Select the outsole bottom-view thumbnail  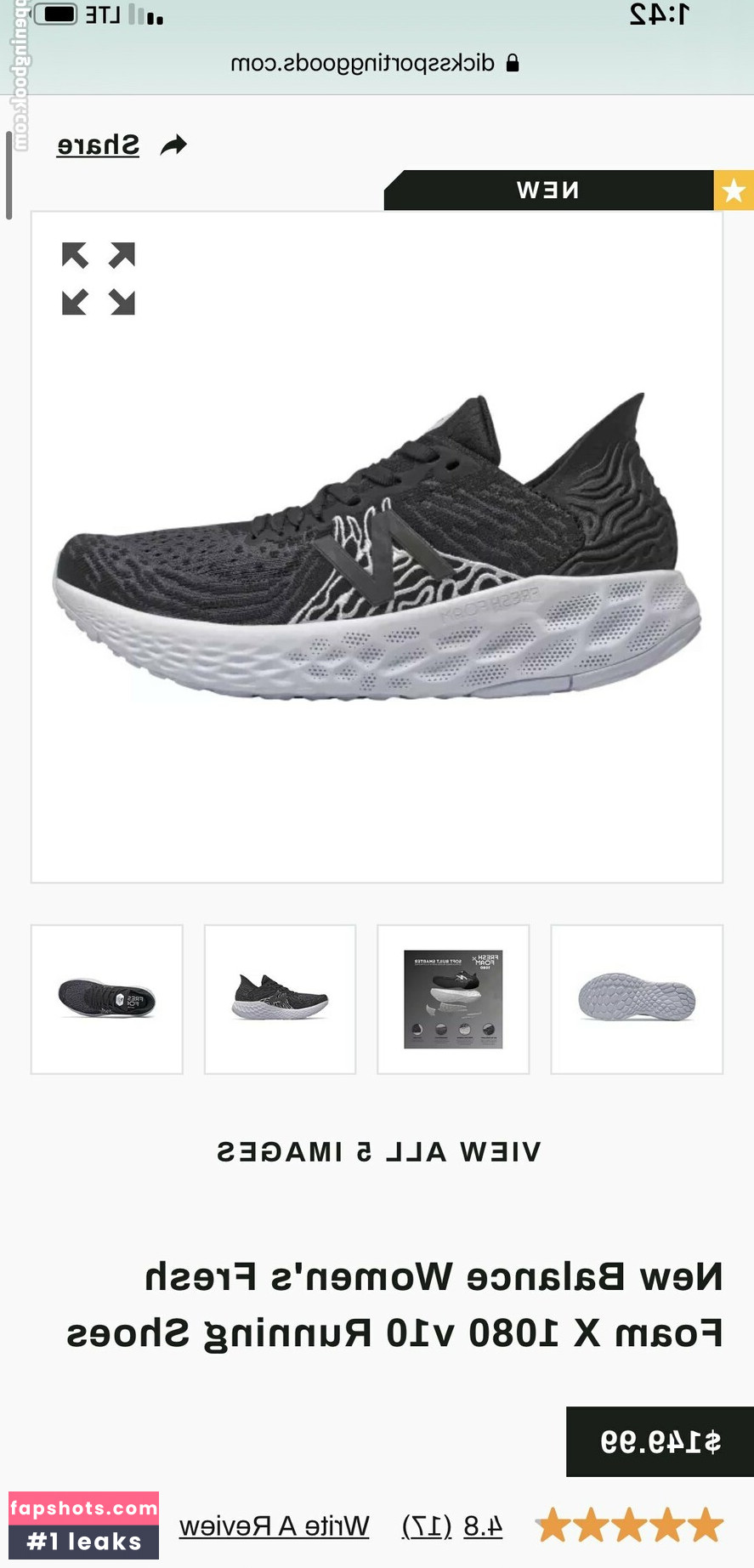(637, 999)
